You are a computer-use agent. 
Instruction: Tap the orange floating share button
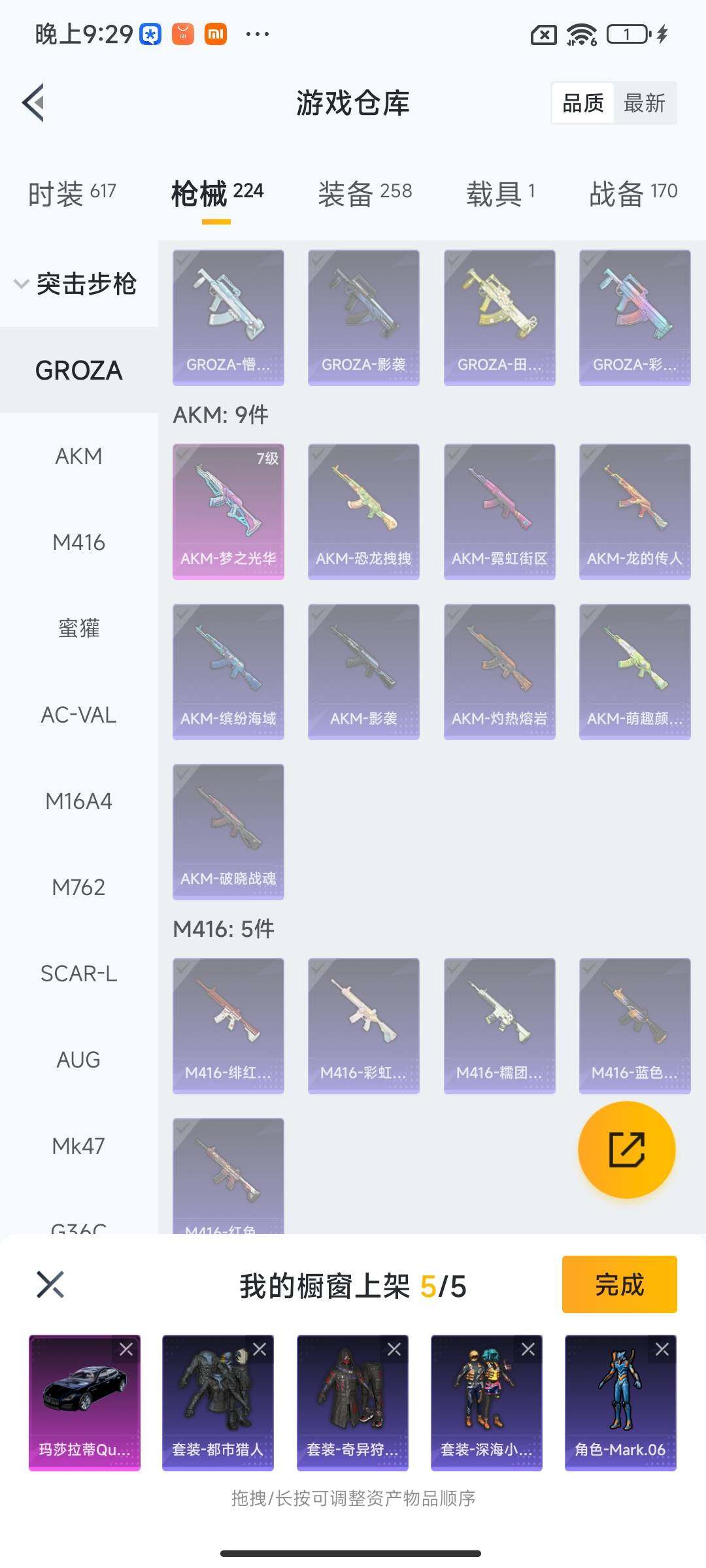tap(626, 1150)
